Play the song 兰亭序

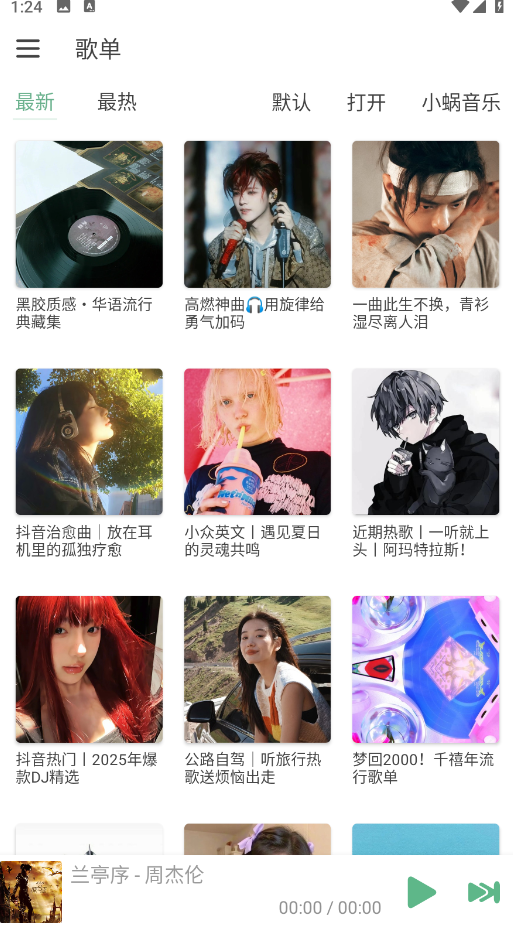click(x=422, y=892)
